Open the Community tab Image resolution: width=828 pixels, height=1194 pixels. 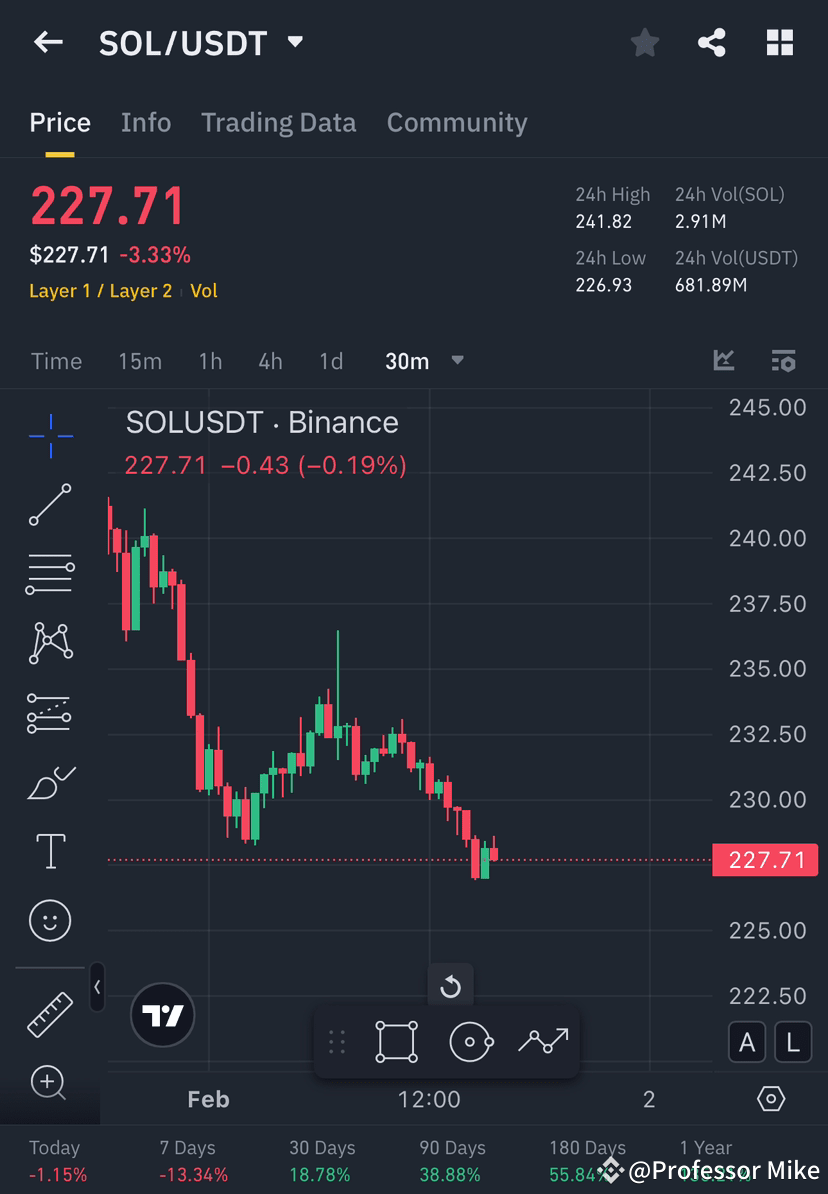457,122
